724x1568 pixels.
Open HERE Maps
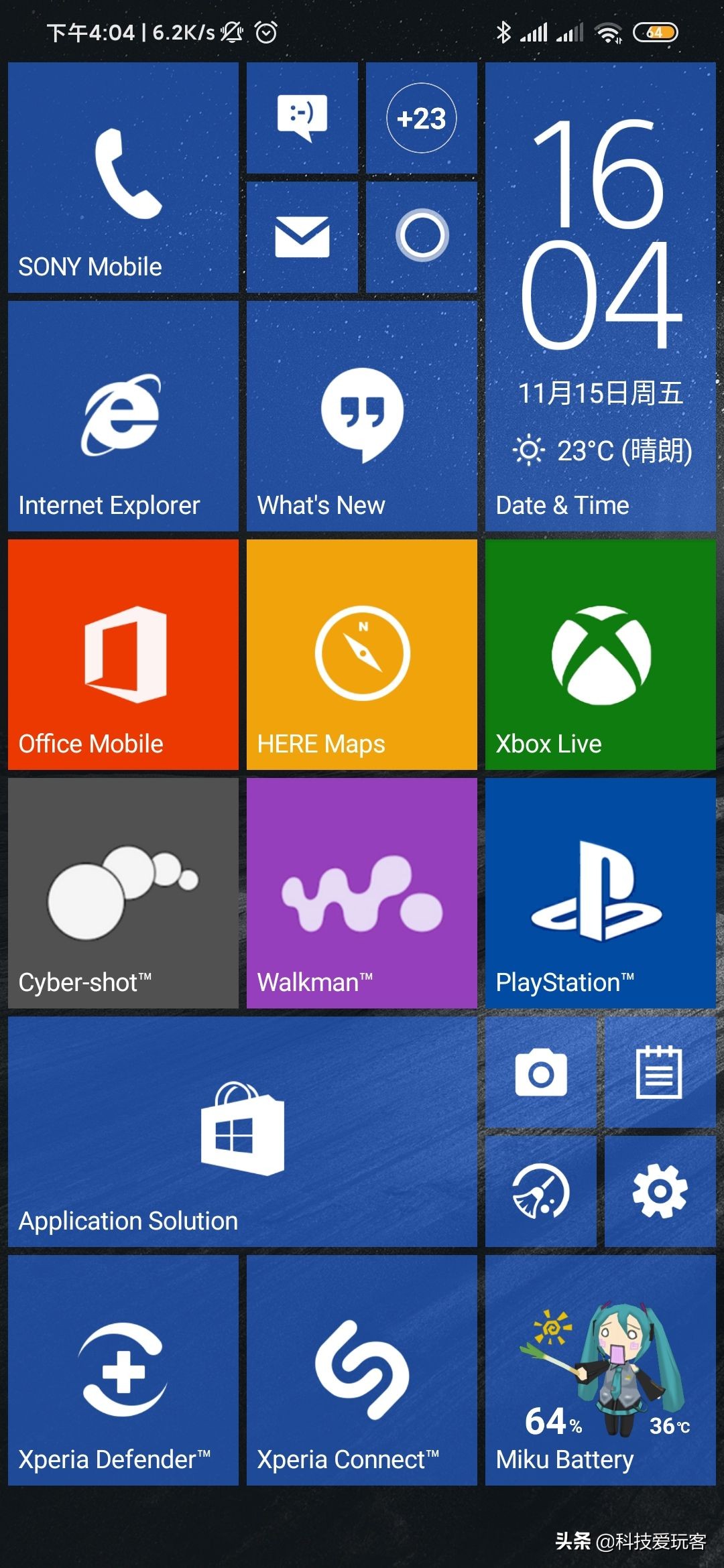click(362, 655)
